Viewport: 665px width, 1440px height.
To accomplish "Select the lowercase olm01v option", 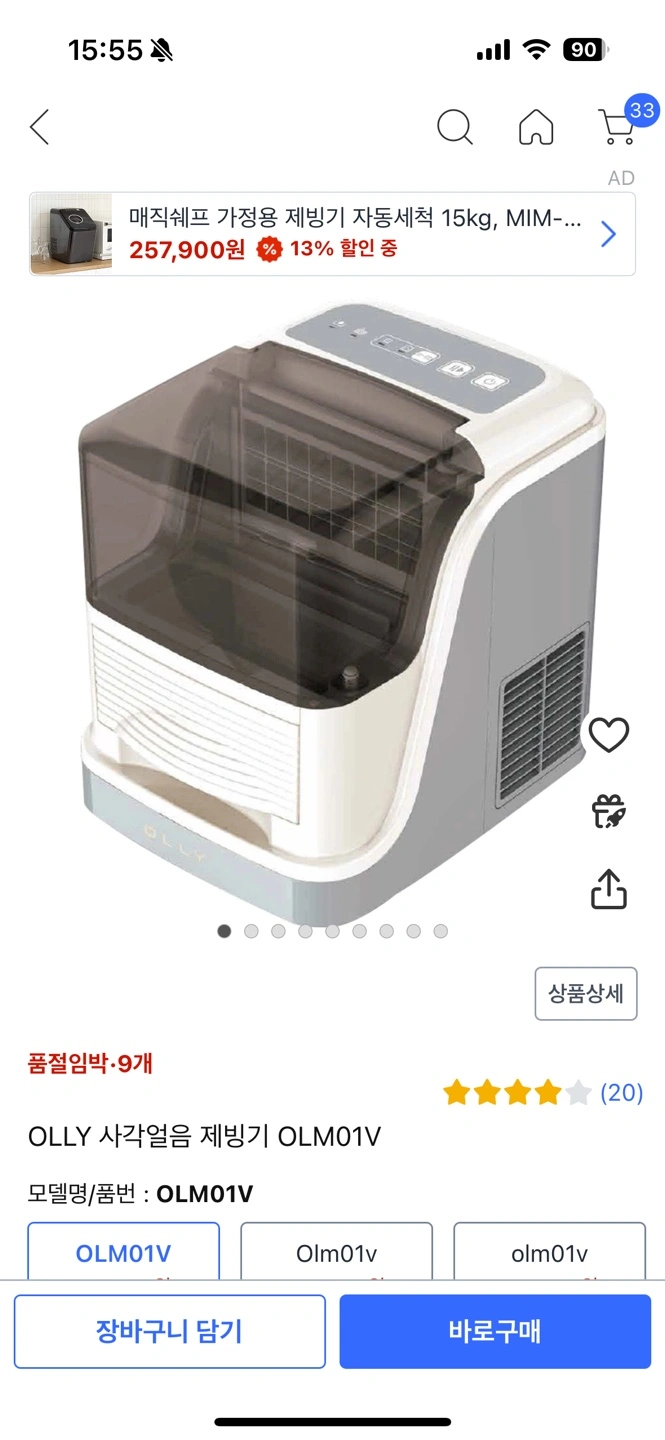I will click(549, 1253).
